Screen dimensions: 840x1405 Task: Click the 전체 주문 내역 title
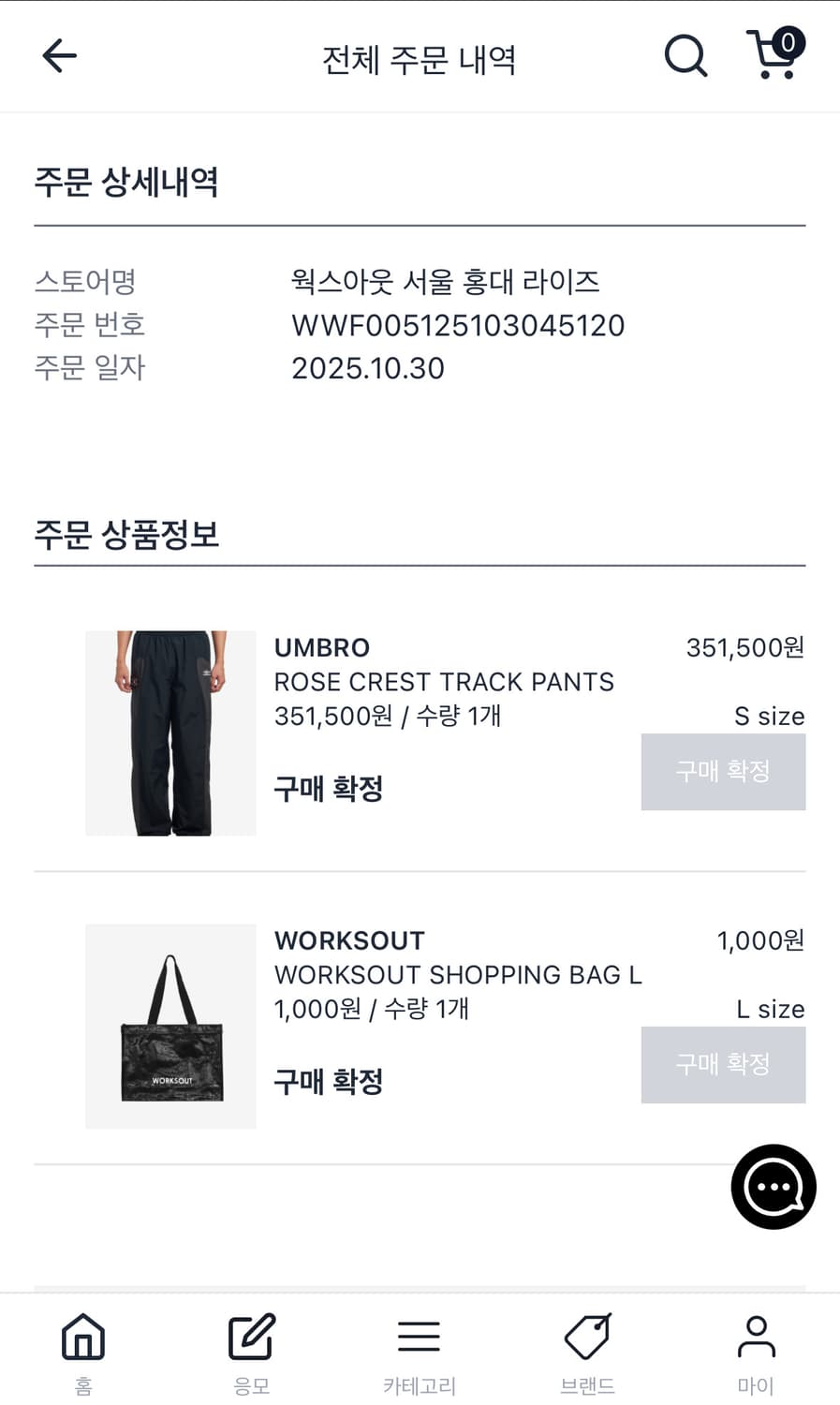pyautogui.click(x=420, y=57)
